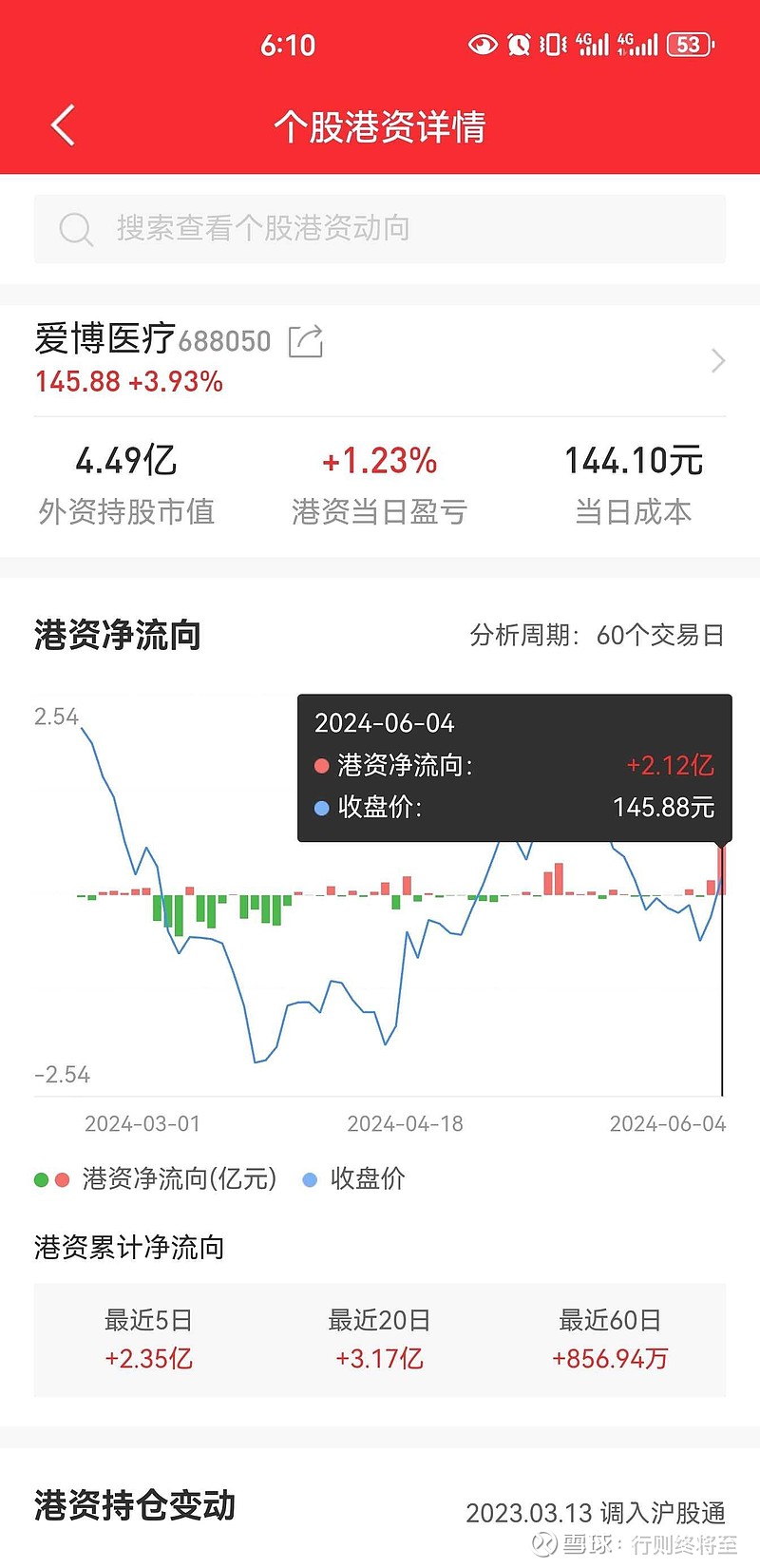Share 爱博医疗 via the share icon
760x1568 pixels.
coord(306,341)
